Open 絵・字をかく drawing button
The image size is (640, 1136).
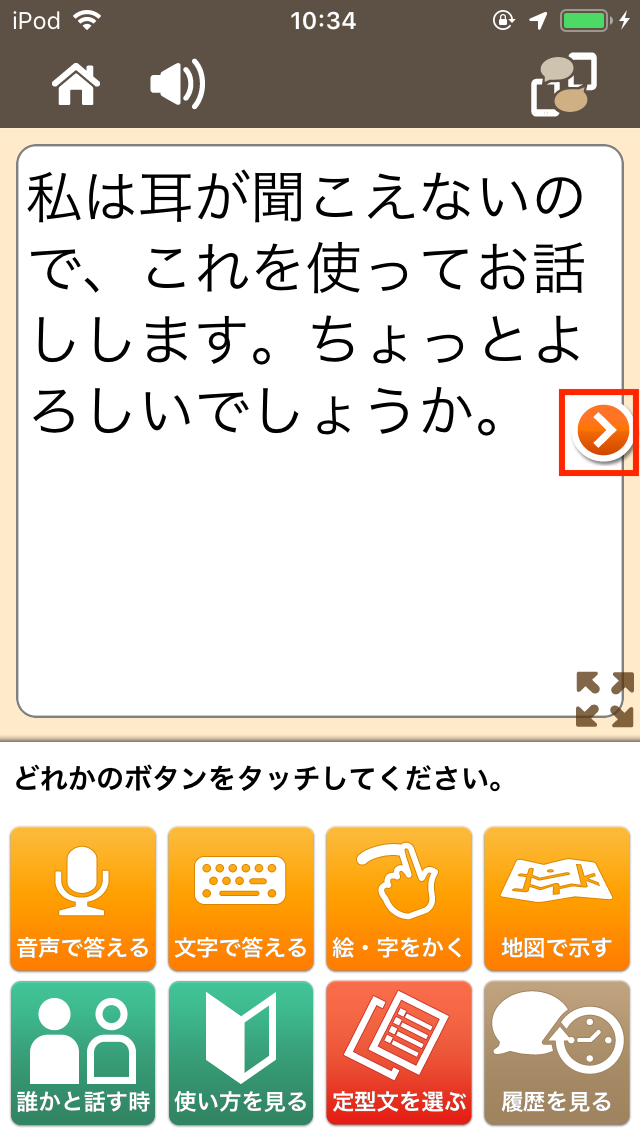(x=399, y=898)
